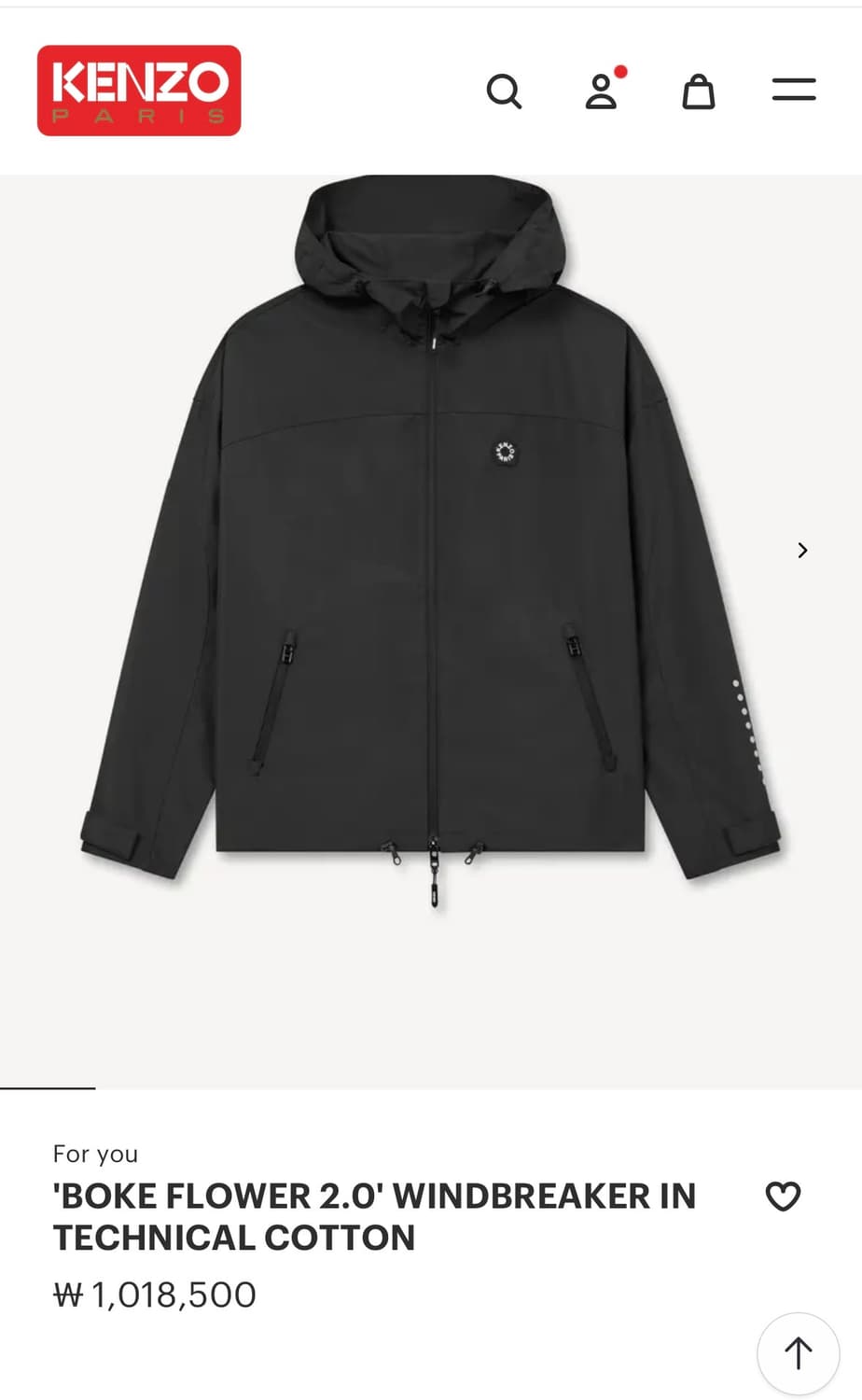Viewport: 862px width, 1400px height.
Task: Click the right chevron on the image carousel
Action: coord(802,551)
